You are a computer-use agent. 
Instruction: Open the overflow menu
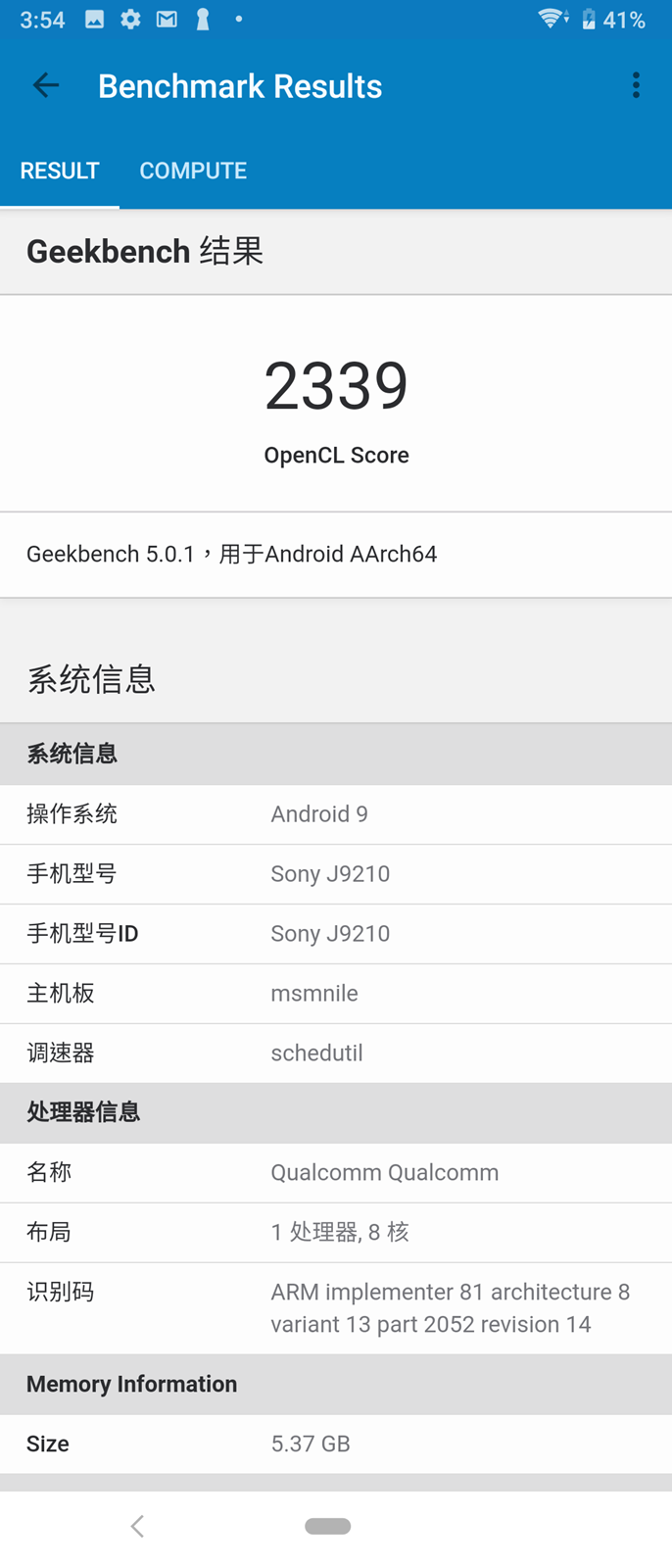tap(636, 86)
